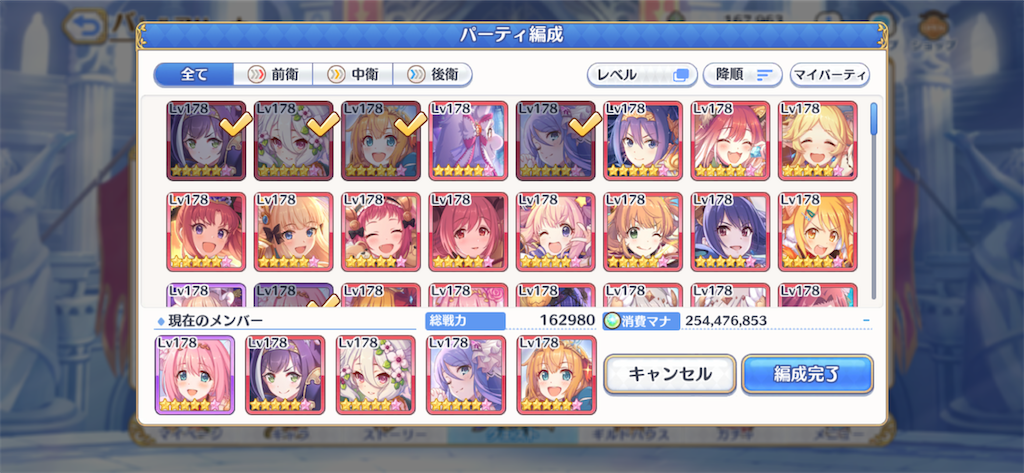The height and width of the screenshot is (473, 1024).
Task: Toggle the 降順 sort order
Action: (742, 75)
